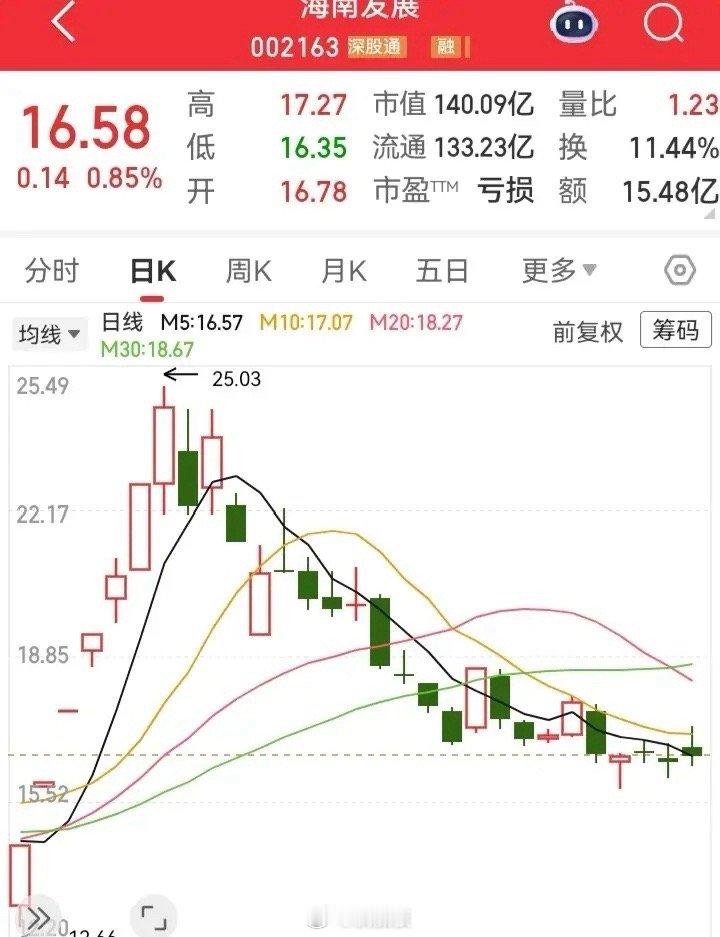720x937 pixels.
Task: Click the stock code 002163 label
Action: pyautogui.click(x=295, y=44)
